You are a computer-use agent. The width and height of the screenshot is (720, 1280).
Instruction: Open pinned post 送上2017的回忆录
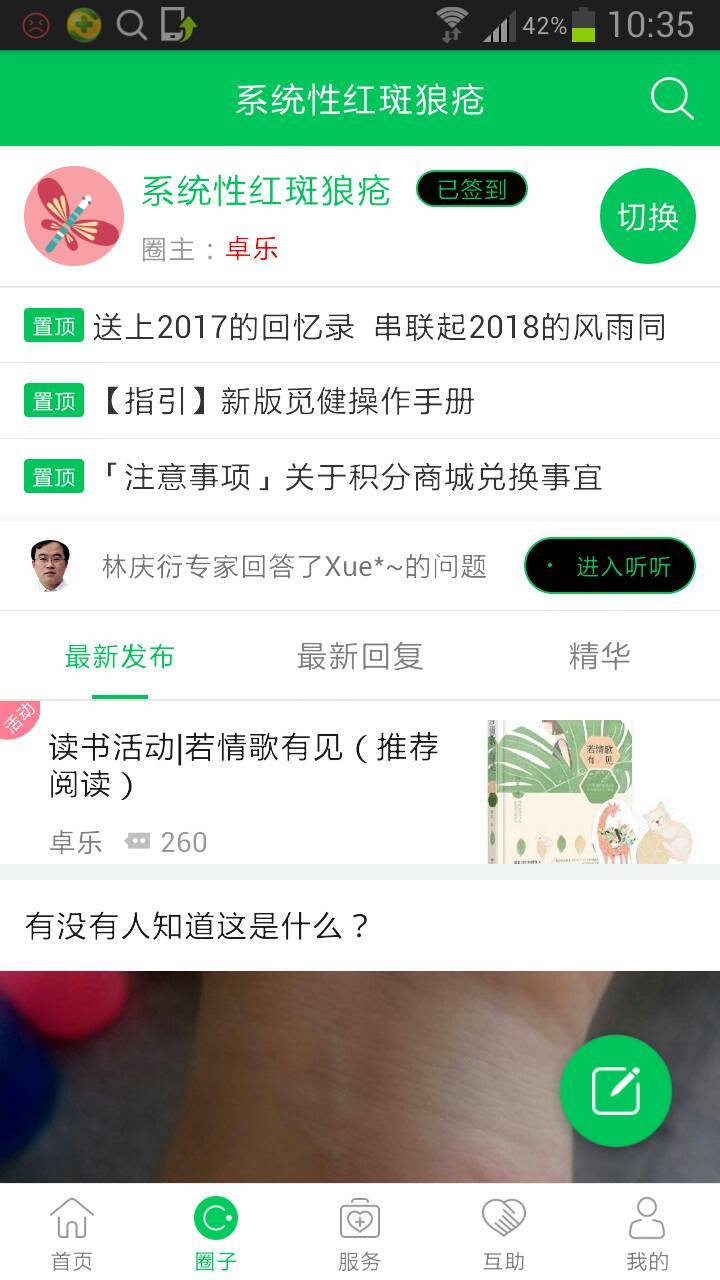point(378,327)
